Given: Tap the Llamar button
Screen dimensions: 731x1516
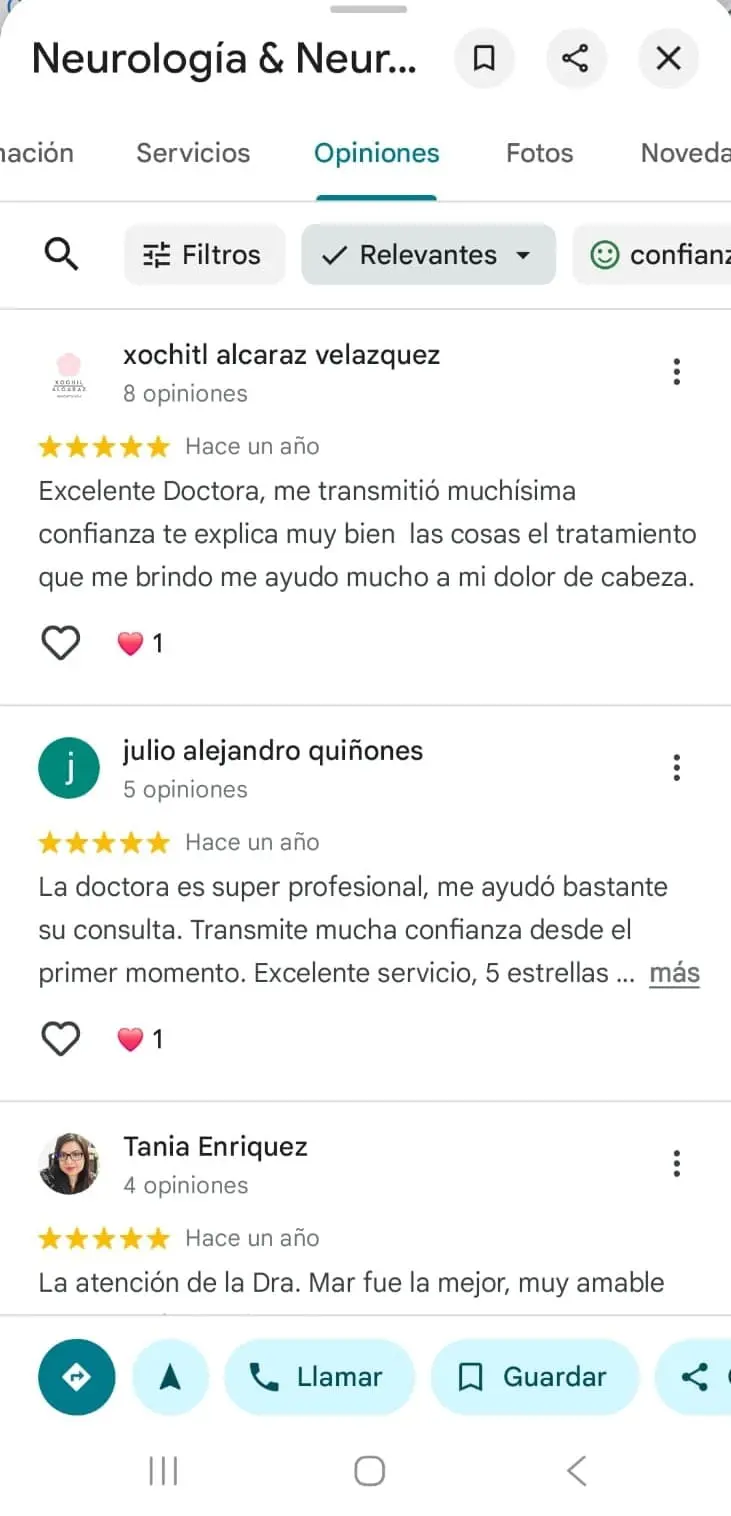Looking at the screenshot, I should pos(320,1377).
